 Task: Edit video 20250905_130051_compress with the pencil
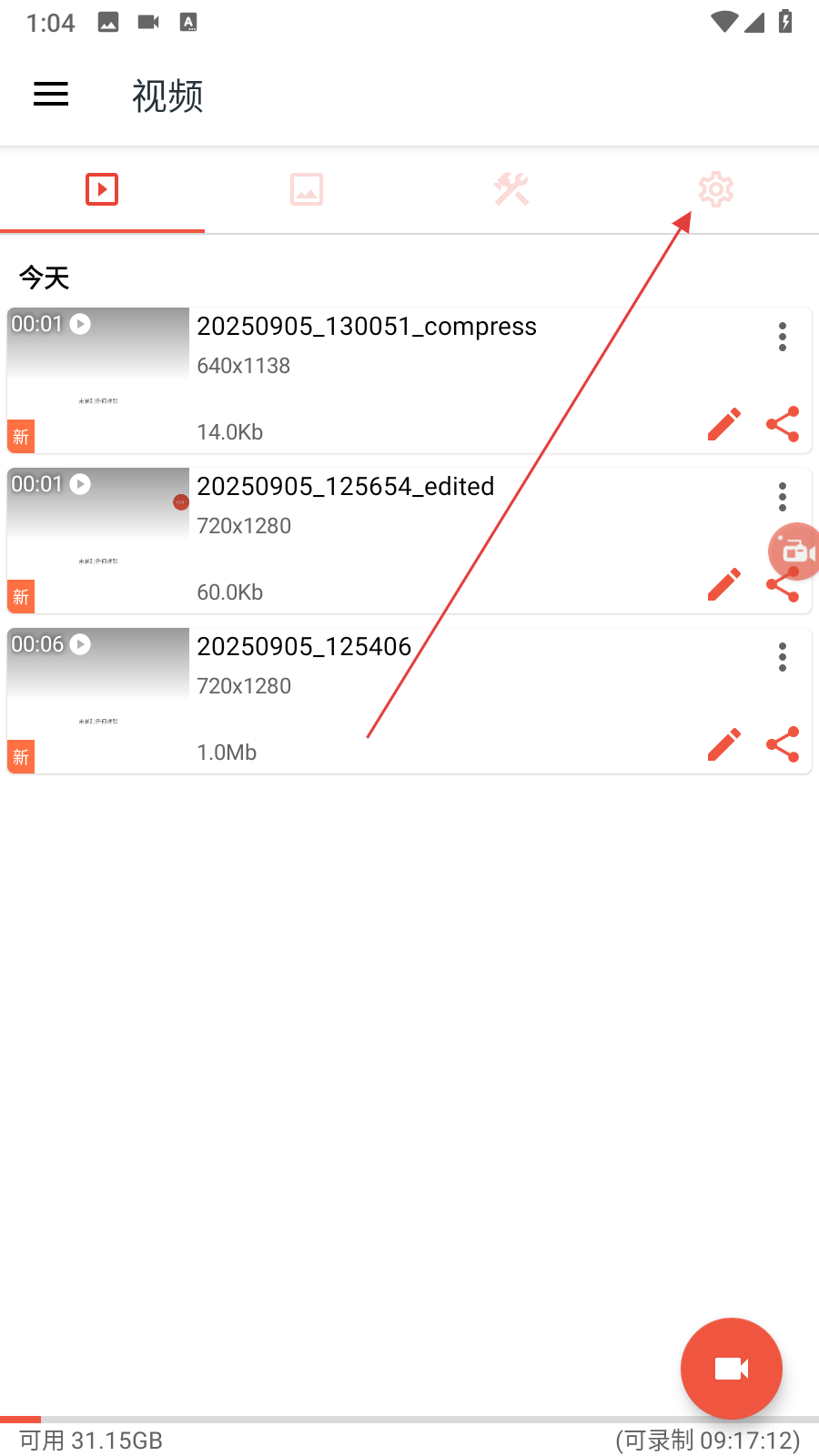tap(724, 424)
